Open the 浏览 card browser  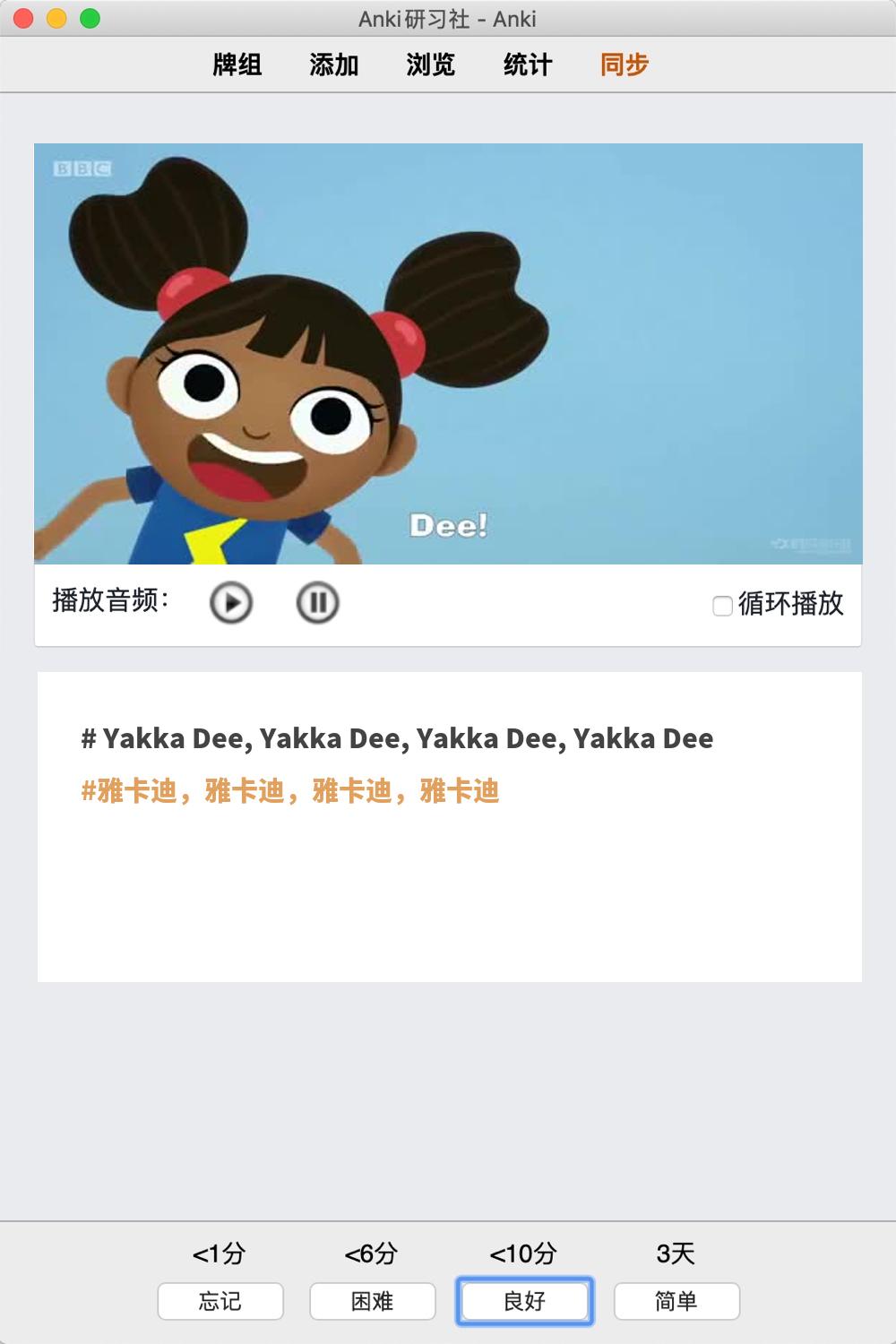pos(431,65)
